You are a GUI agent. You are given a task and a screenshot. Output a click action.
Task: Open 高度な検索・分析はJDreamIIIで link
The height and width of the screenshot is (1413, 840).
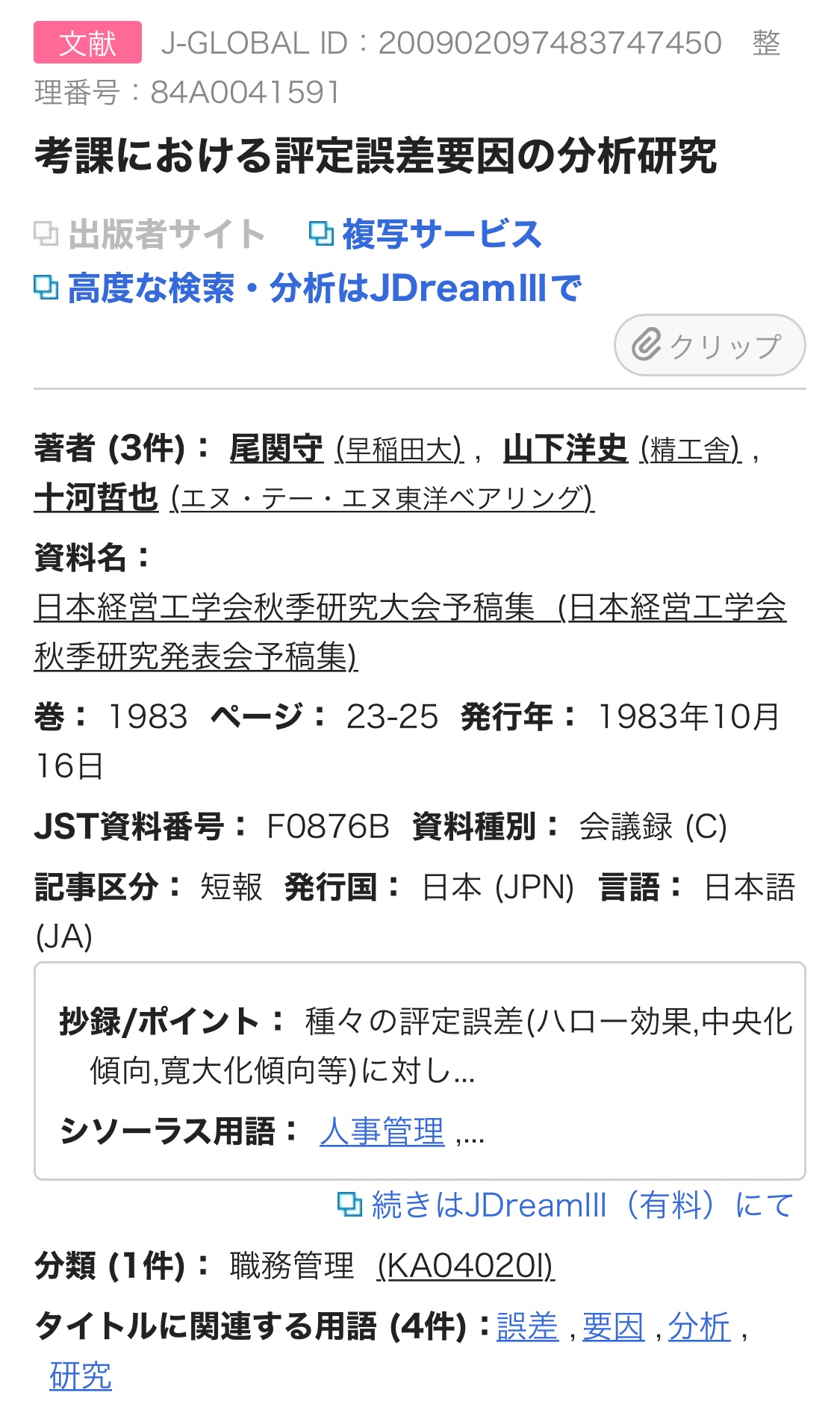click(308, 288)
